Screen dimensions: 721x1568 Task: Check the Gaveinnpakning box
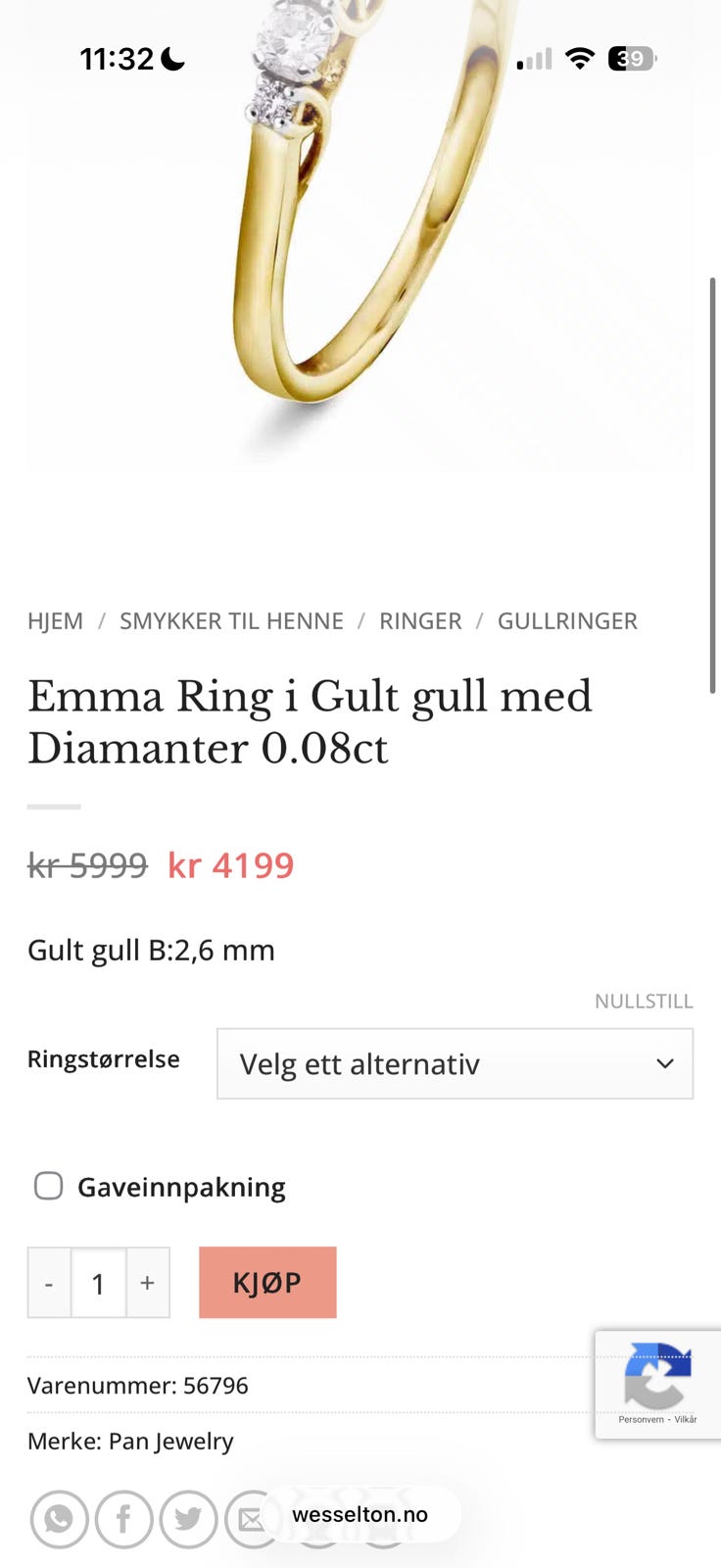pyautogui.click(x=49, y=1187)
